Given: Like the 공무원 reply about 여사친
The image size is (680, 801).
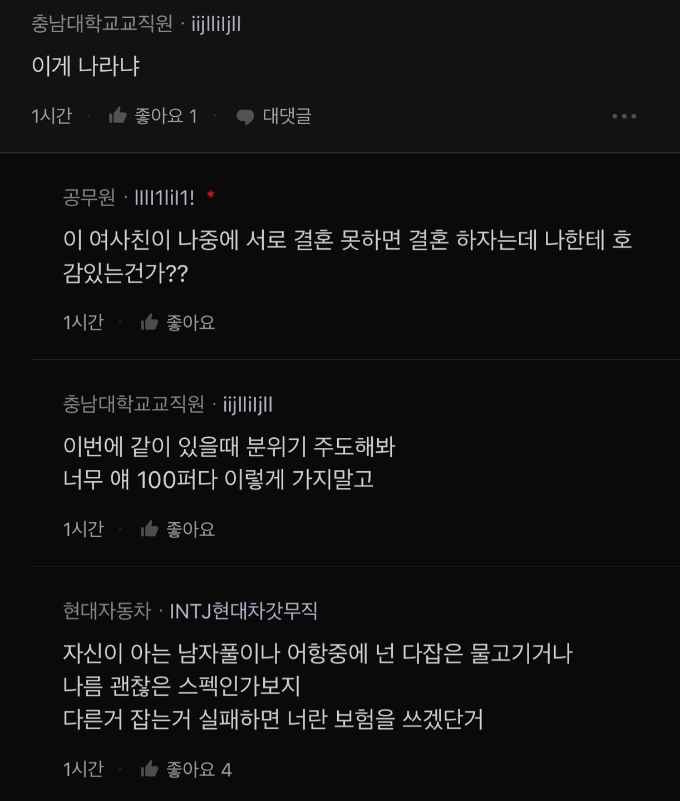Looking at the screenshot, I should click(x=151, y=322).
